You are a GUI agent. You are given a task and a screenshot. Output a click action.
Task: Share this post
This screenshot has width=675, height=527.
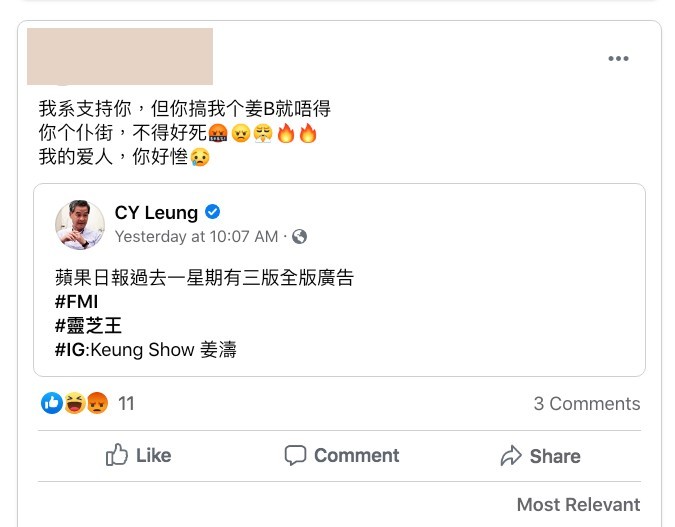(x=540, y=456)
